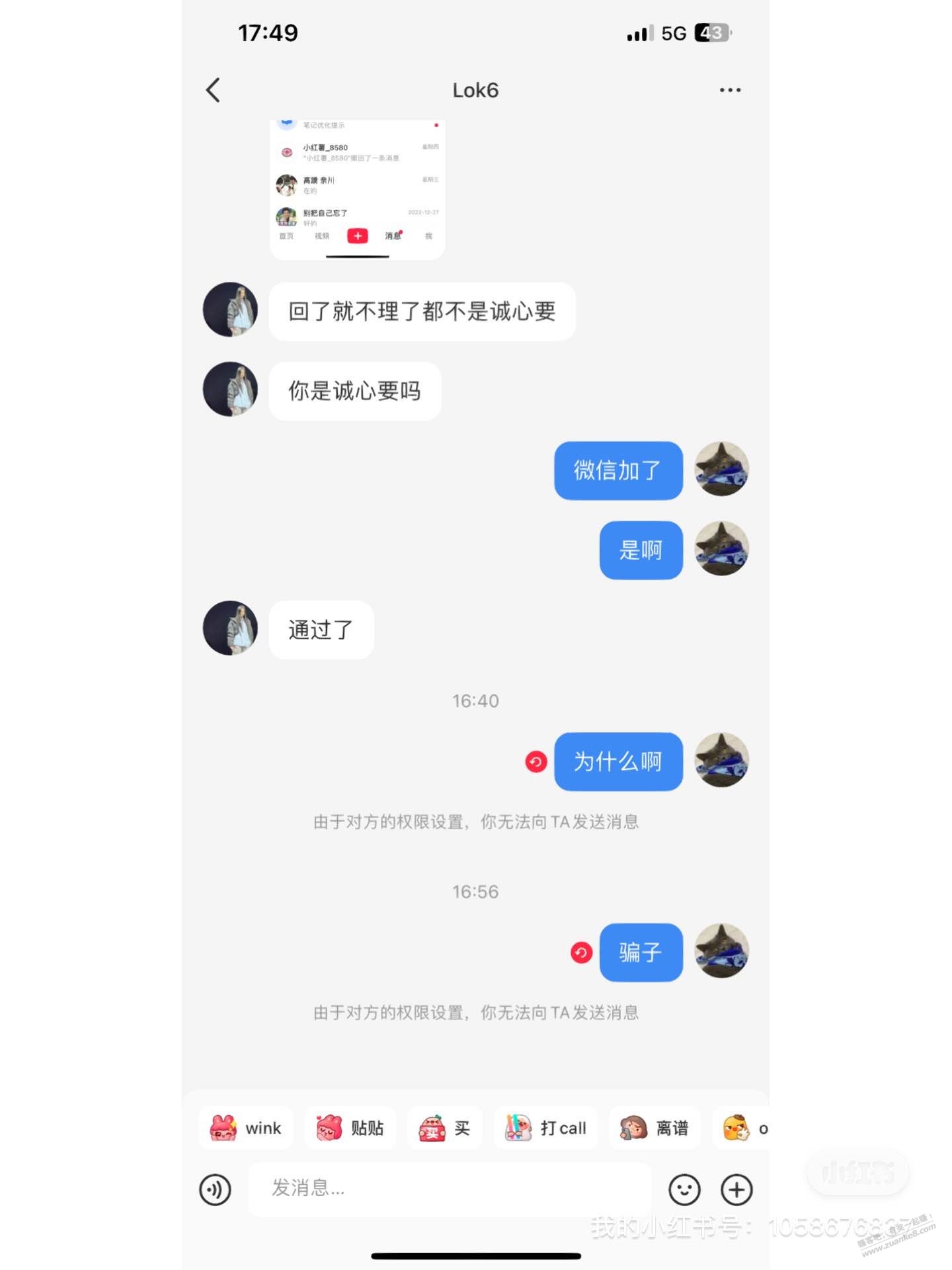Switch to voice message input
Image resolution: width=952 pixels, height=1270 pixels.
216,1189
